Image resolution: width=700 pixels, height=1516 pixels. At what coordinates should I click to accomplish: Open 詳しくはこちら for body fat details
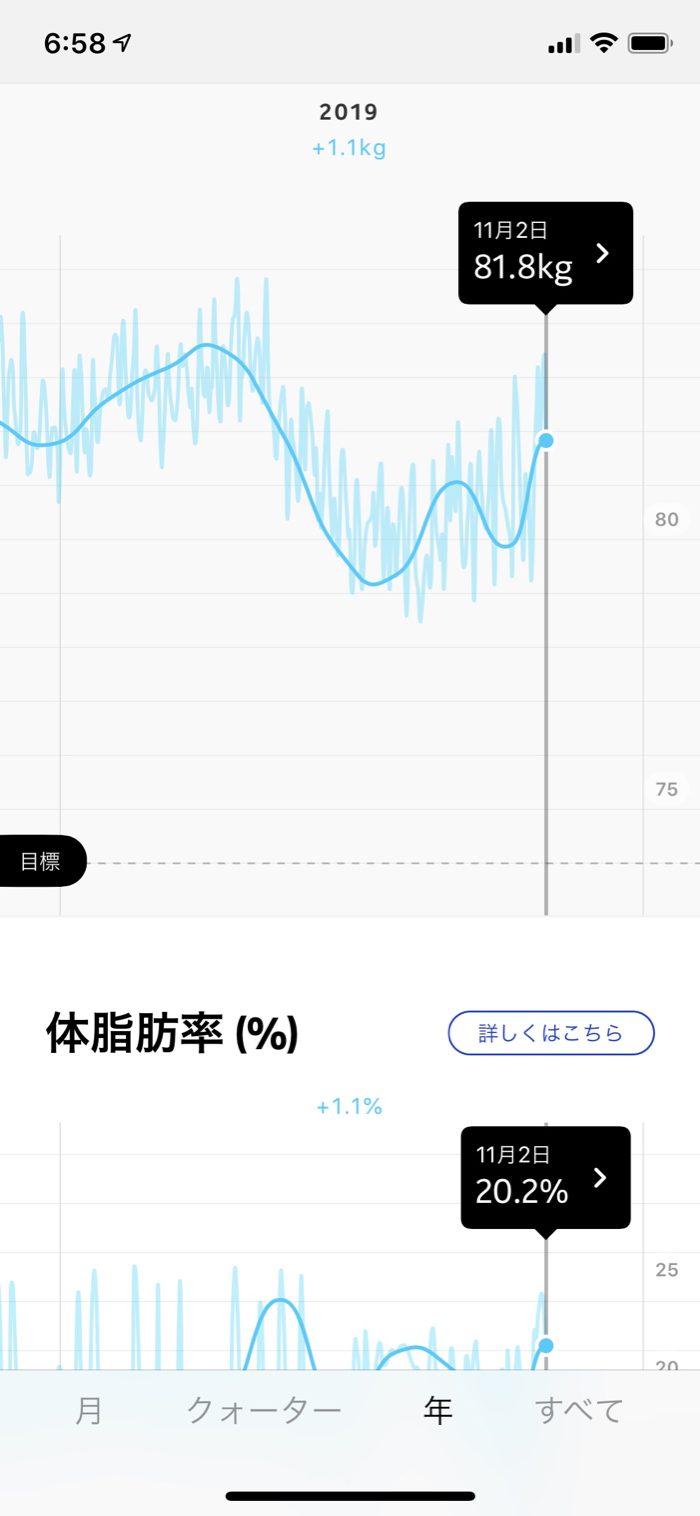pyautogui.click(x=551, y=1033)
